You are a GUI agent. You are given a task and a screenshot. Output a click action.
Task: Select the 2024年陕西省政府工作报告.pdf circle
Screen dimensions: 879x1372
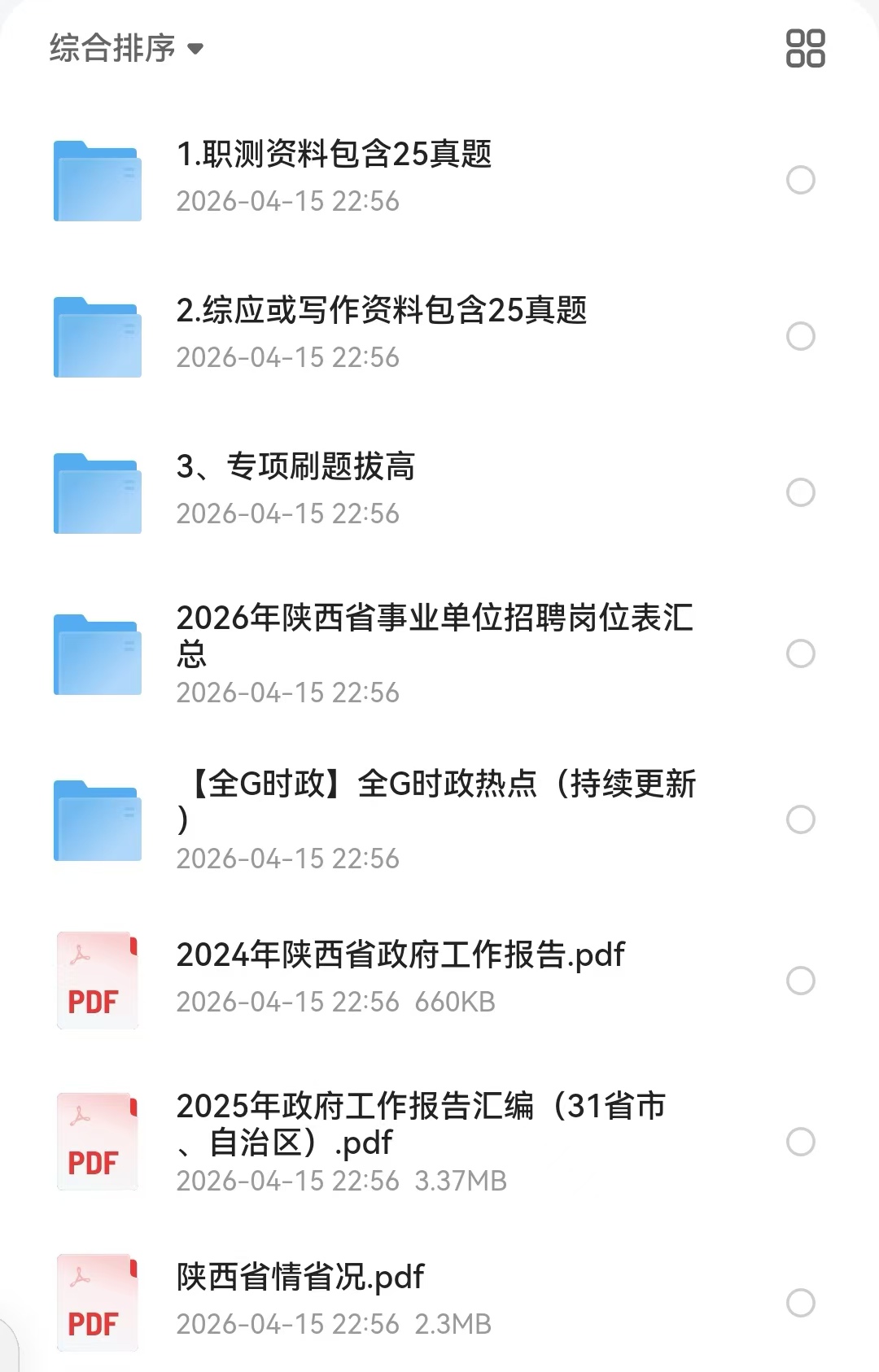(801, 981)
